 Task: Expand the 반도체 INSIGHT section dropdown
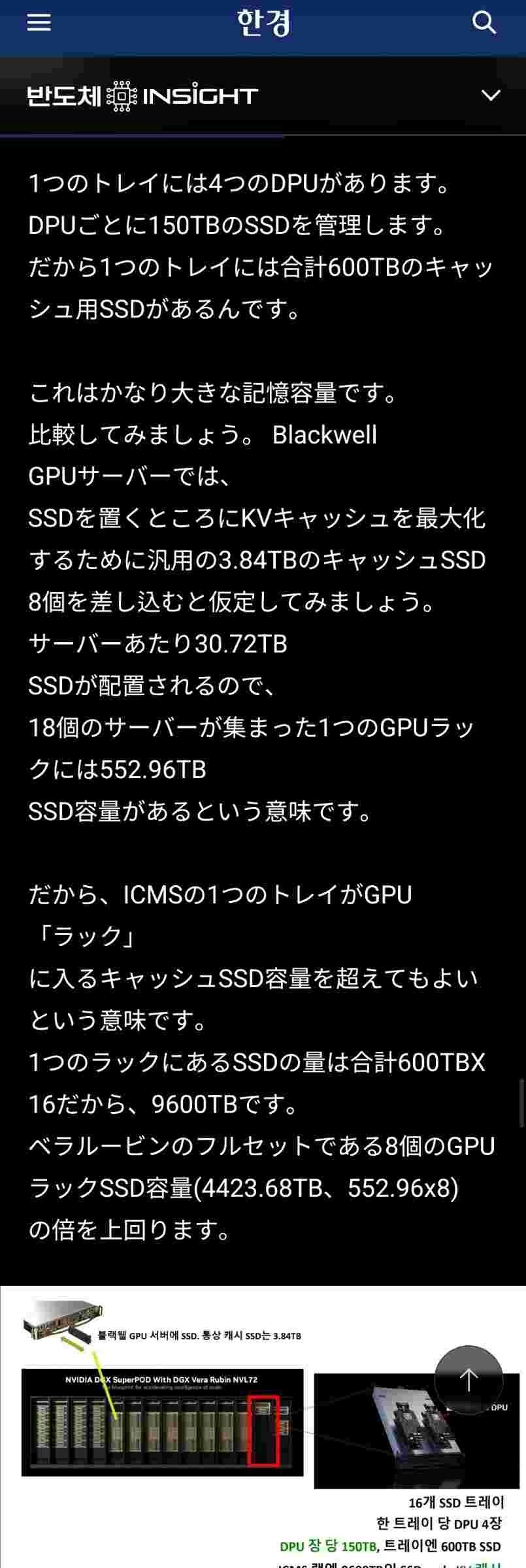[x=490, y=96]
